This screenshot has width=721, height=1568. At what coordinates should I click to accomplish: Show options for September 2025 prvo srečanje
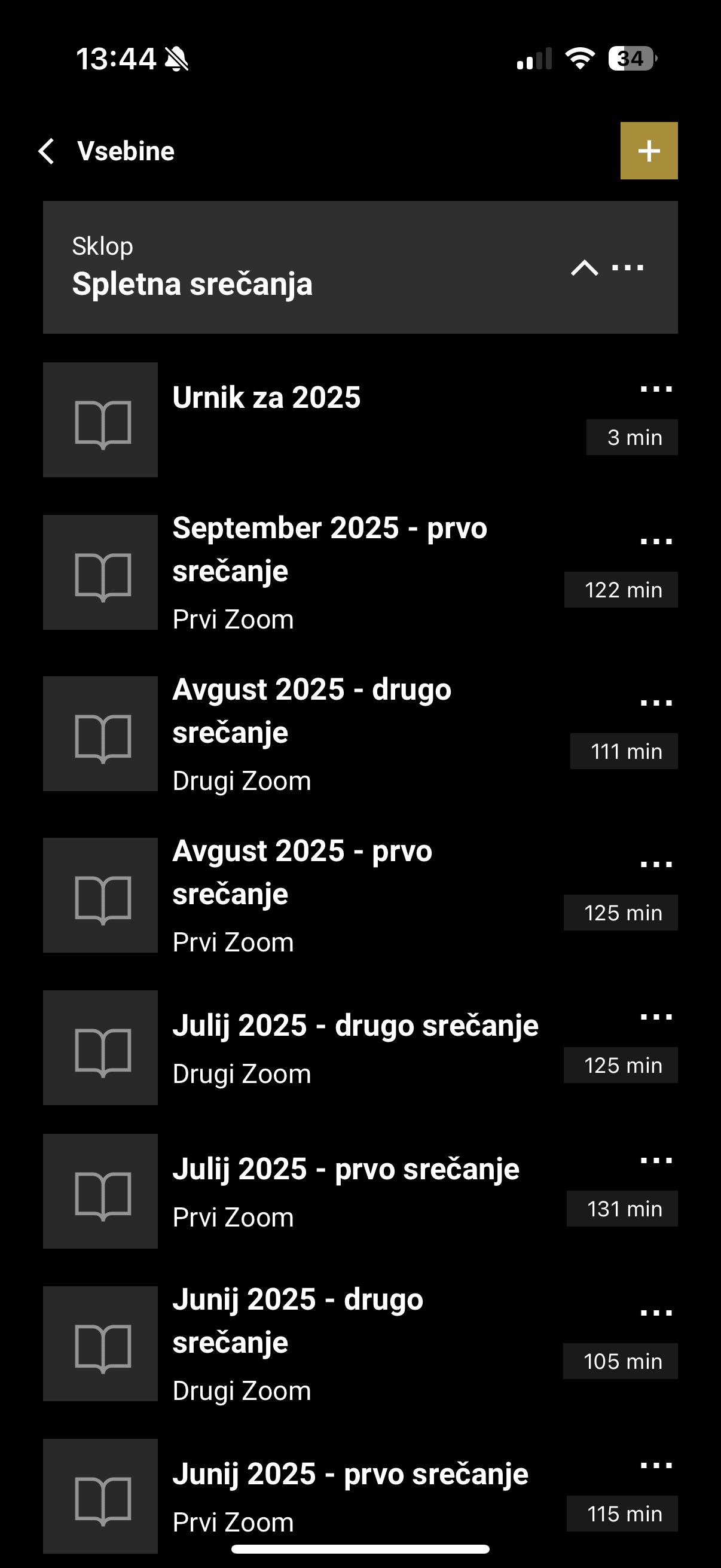[656, 541]
